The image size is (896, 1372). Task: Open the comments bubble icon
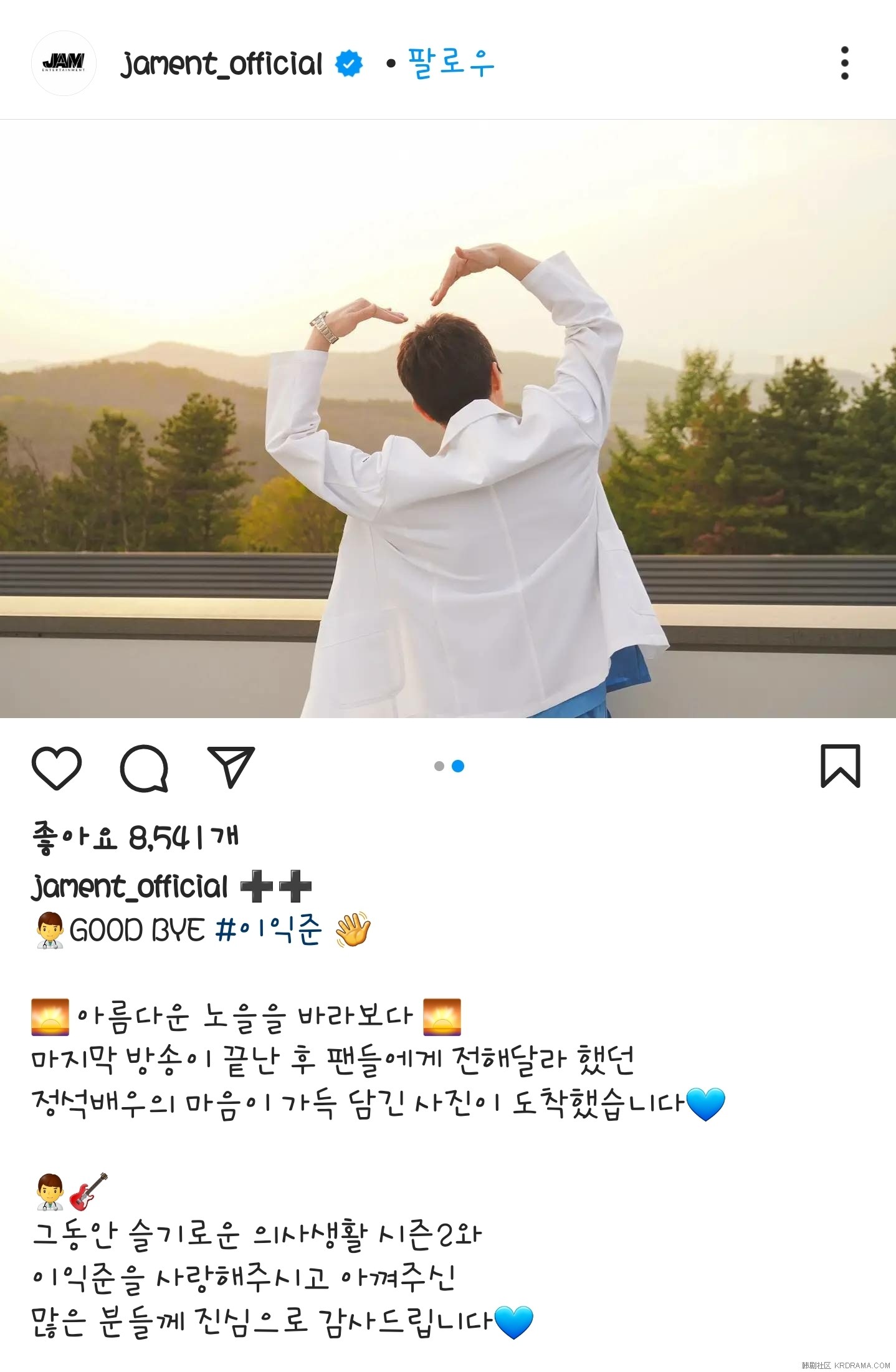click(145, 767)
